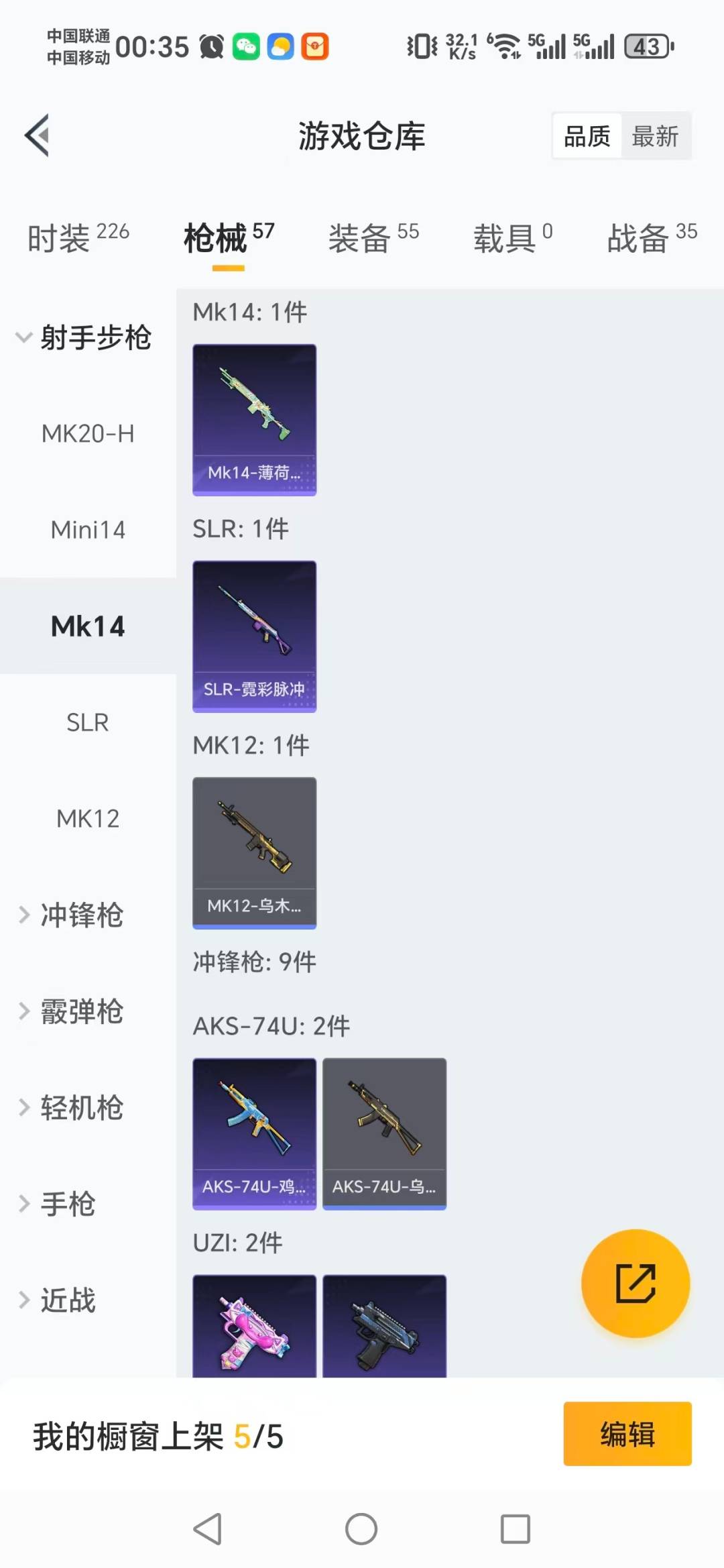The image size is (724, 1568).
Task: Tap the 编辑 button
Action: click(x=628, y=1433)
